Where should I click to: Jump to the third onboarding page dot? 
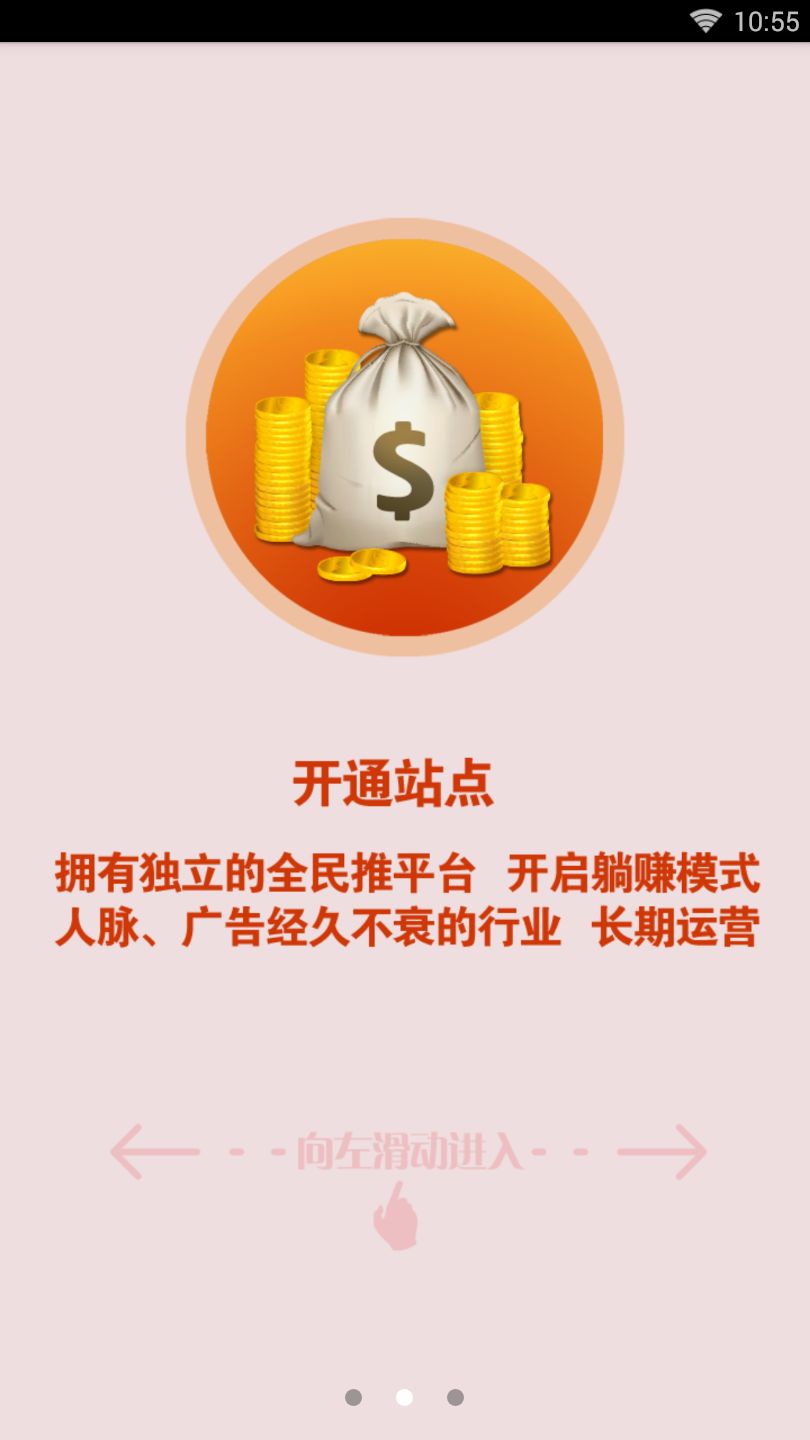tap(455, 1397)
